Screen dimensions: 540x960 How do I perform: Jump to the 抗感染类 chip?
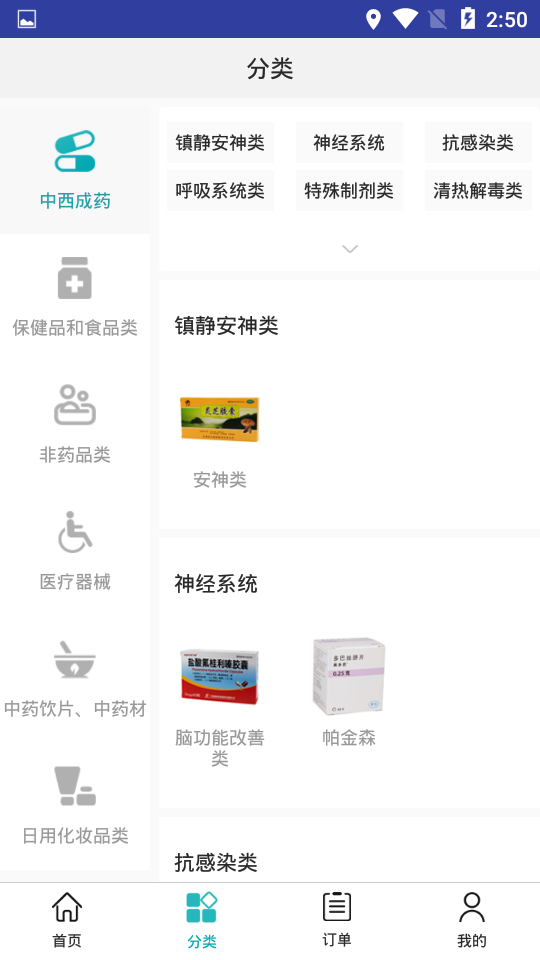click(478, 143)
